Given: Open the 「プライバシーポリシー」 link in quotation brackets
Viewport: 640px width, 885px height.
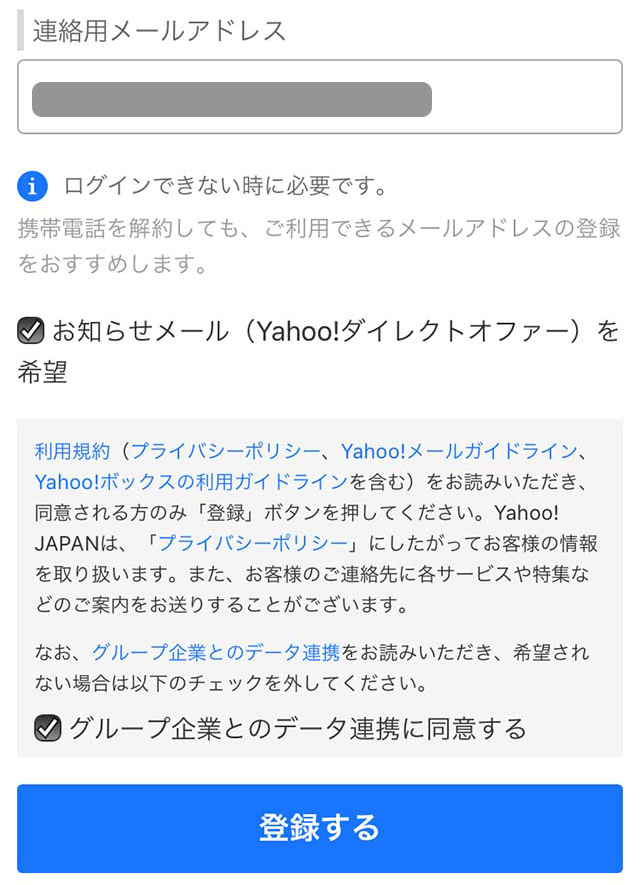Looking at the screenshot, I should 252,543.
